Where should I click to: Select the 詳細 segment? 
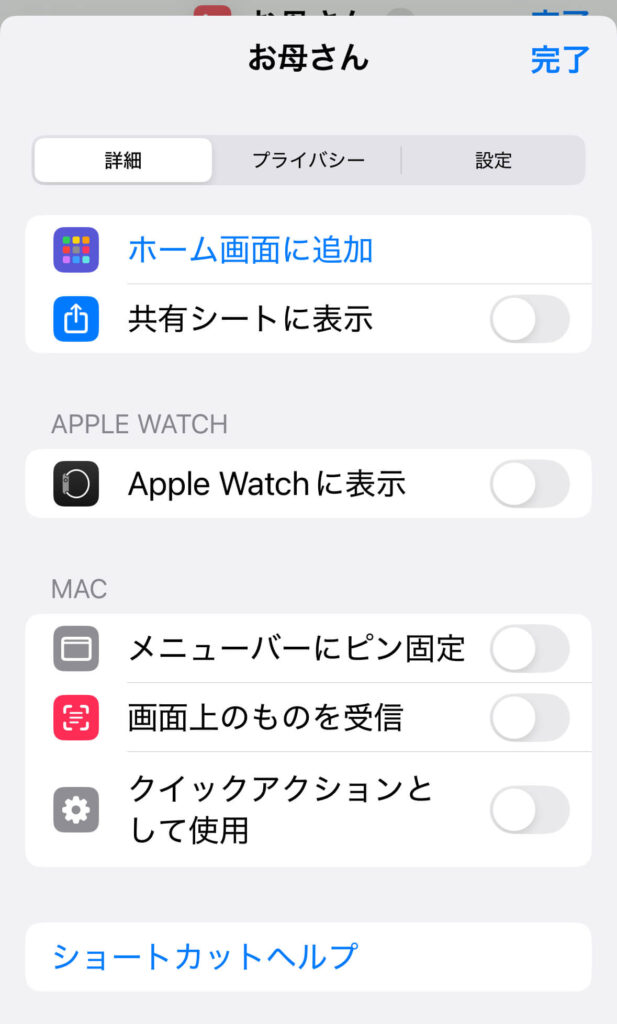(123, 160)
